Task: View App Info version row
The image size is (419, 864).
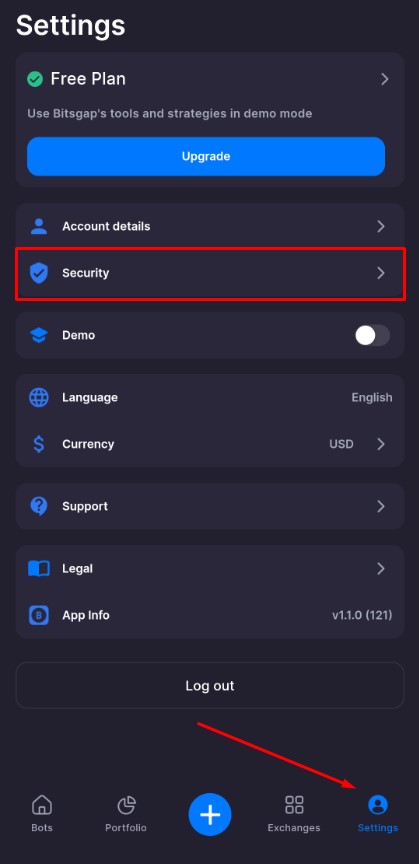Action: 210,615
